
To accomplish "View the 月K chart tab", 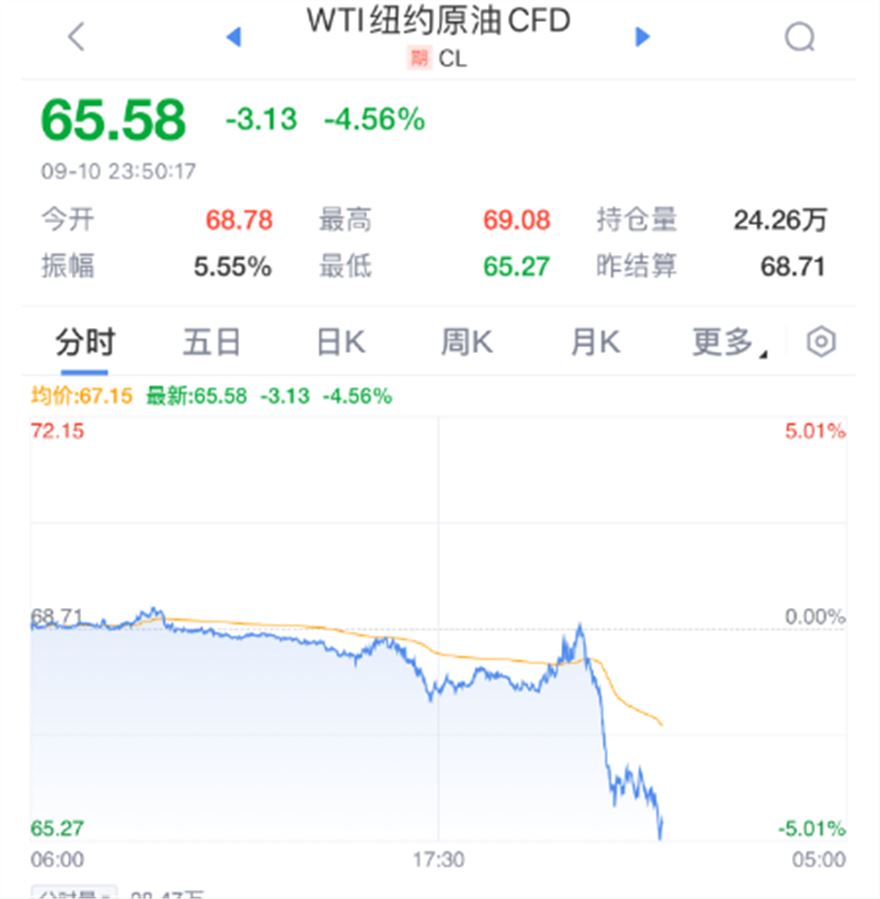I will tap(595, 343).
